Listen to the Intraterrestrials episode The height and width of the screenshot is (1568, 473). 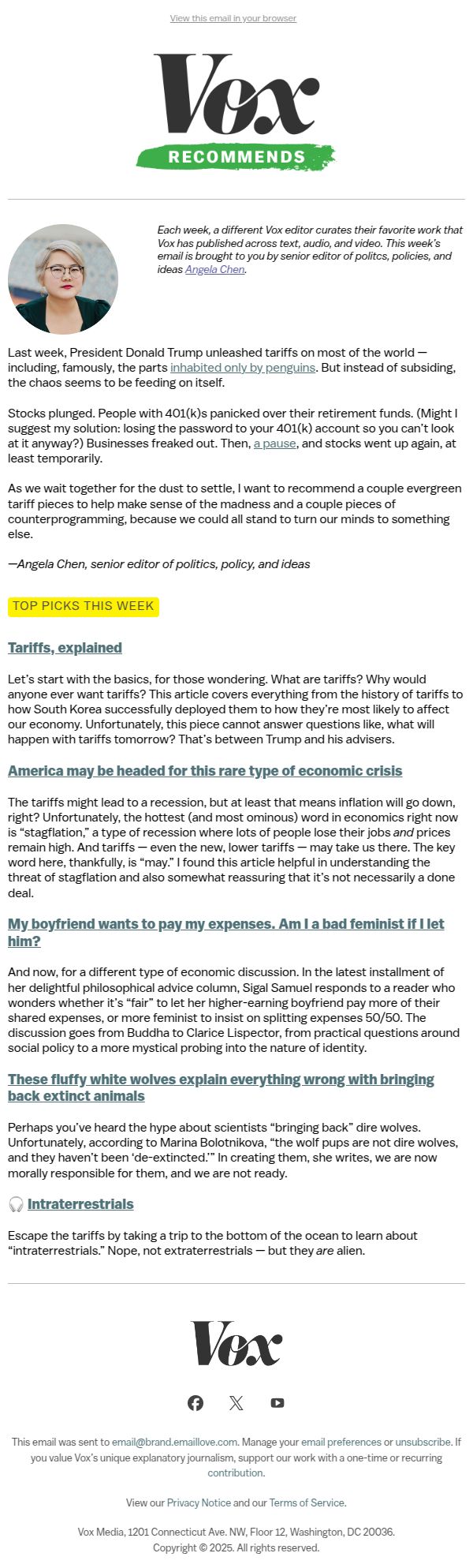80,1204
